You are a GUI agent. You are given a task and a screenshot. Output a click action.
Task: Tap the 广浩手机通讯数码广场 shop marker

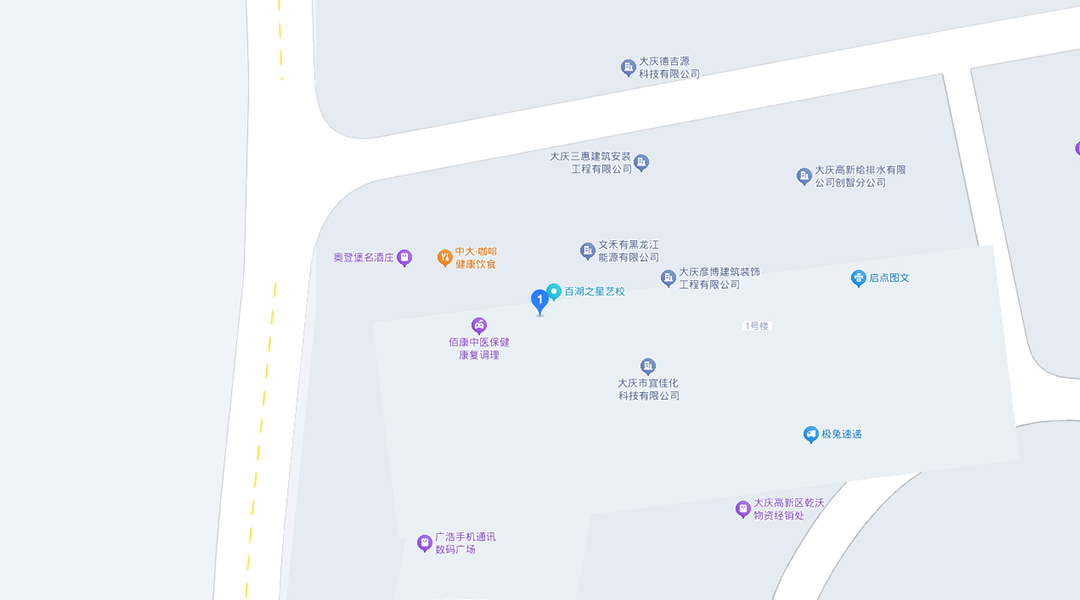(425, 543)
